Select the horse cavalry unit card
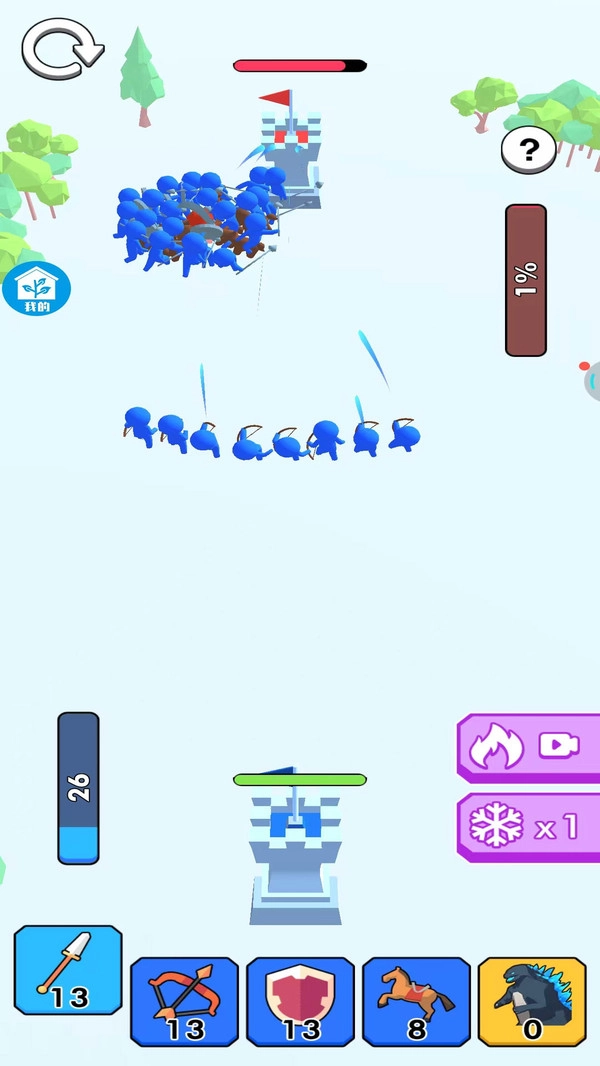600x1066 pixels. point(416,1001)
